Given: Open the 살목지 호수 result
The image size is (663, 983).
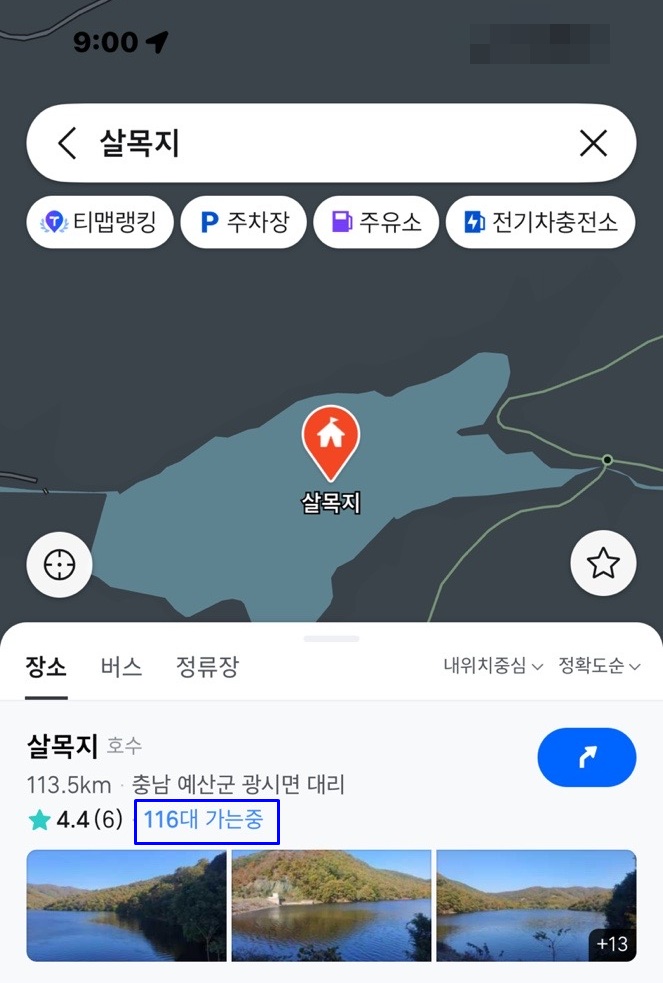Looking at the screenshot, I should click(x=62, y=746).
